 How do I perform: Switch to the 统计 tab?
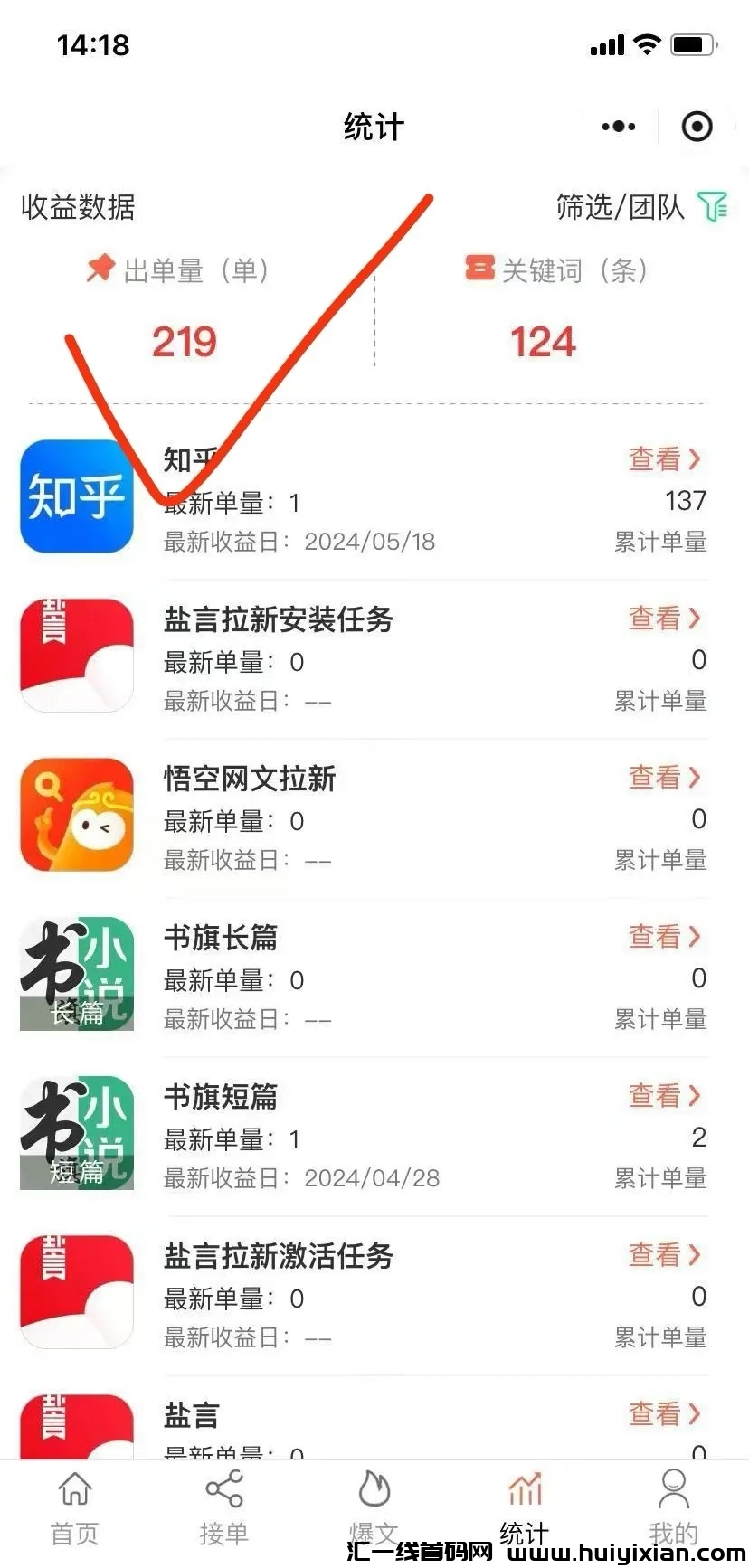tap(524, 1506)
